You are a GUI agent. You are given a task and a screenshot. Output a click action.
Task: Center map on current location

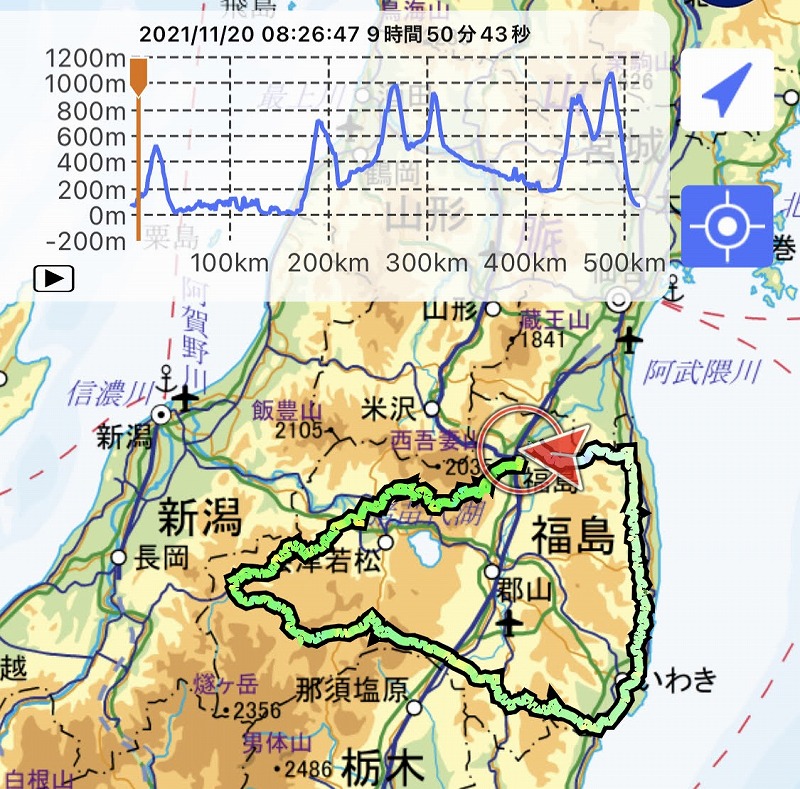(x=727, y=226)
